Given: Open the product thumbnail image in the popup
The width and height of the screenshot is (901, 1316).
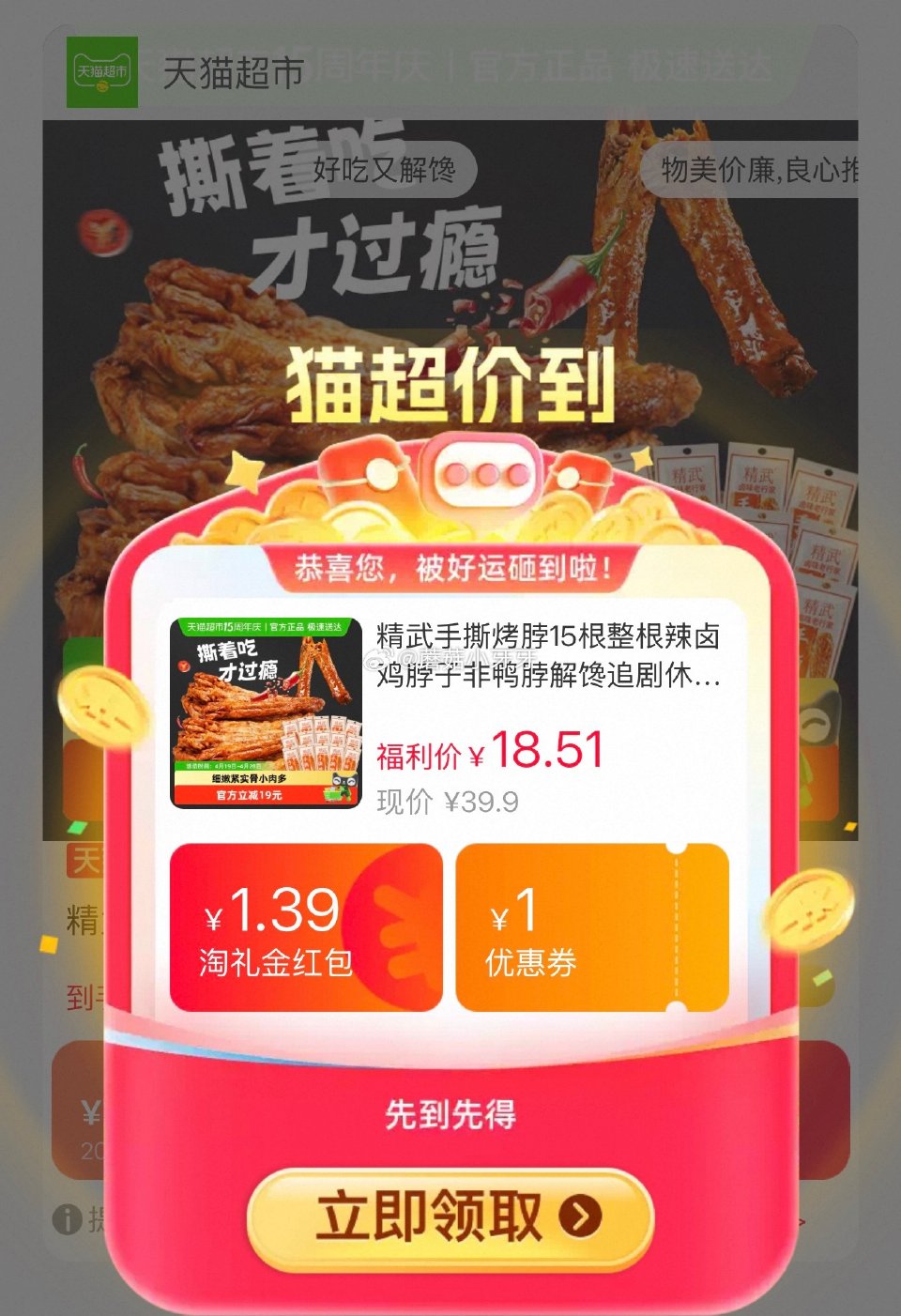Looking at the screenshot, I should point(266,713).
